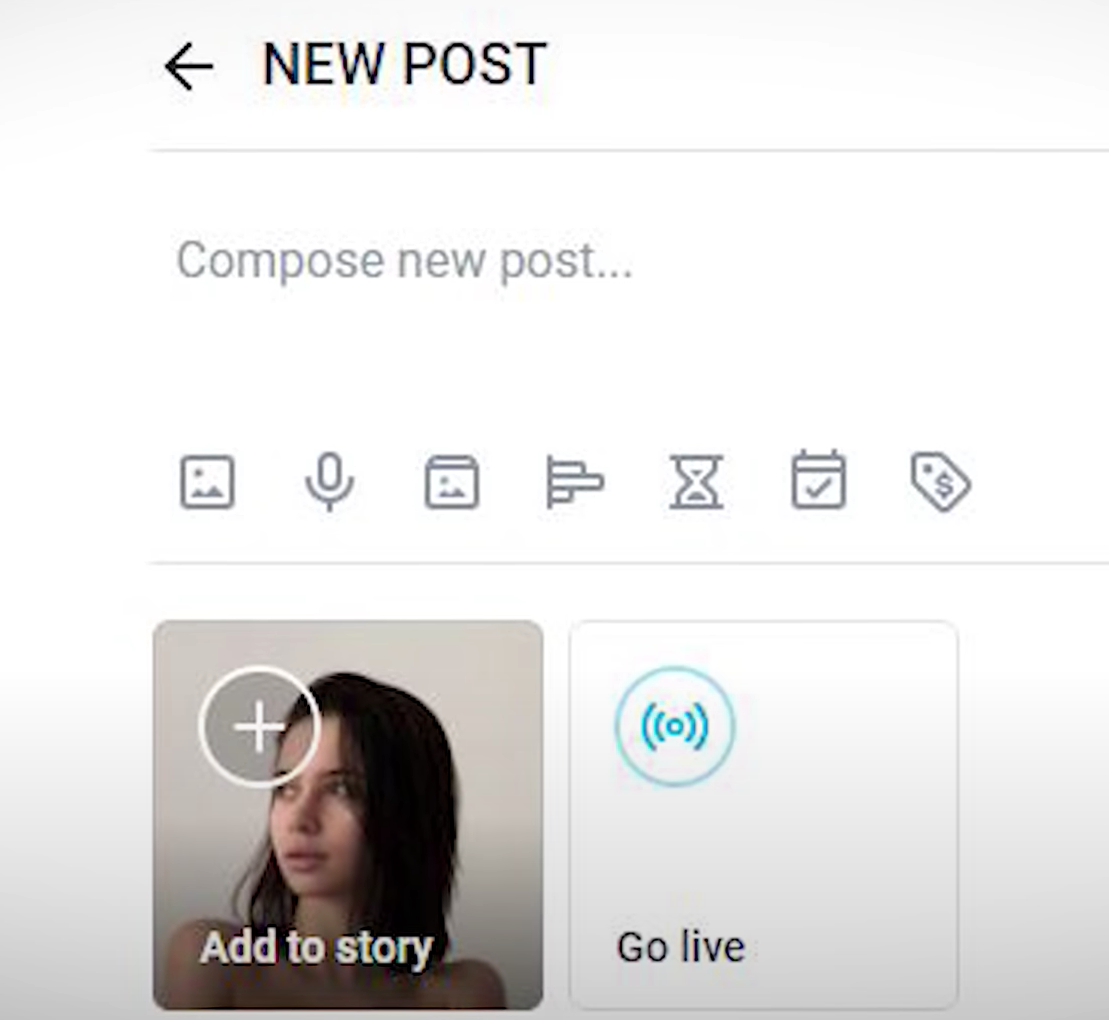Open the Add to story card
The height and width of the screenshot is (1020, 1109).
pos(347,814)
